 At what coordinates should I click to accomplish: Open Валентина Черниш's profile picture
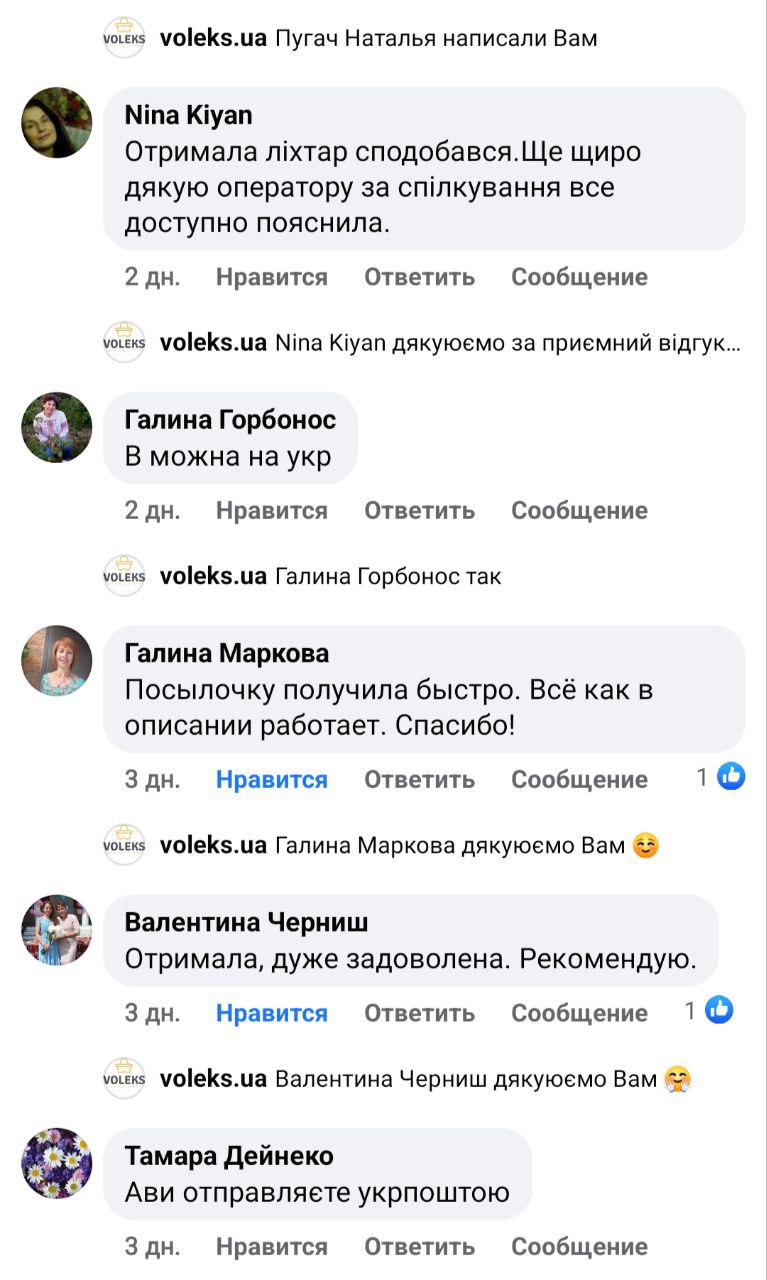(57, 930)
